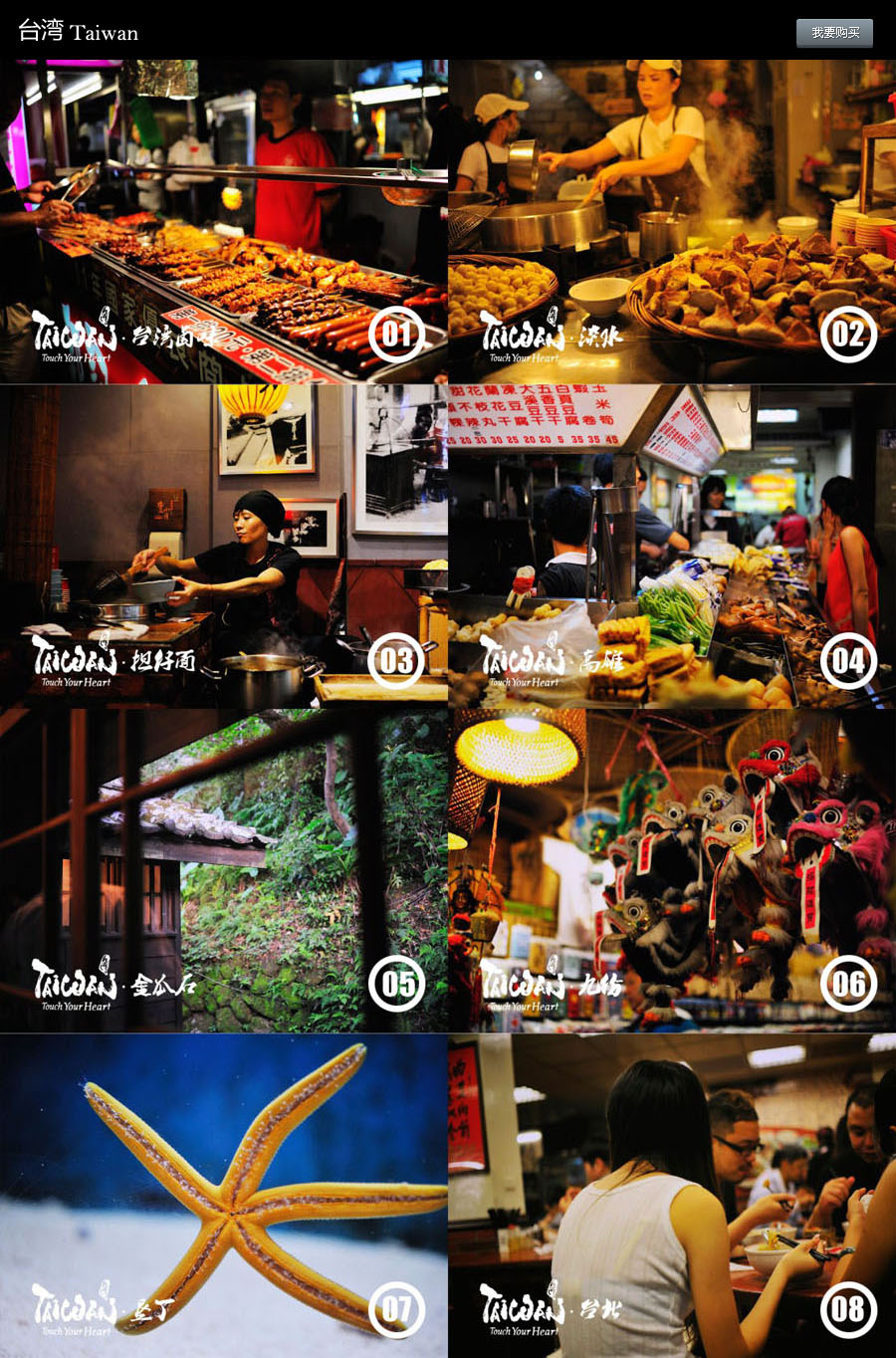
Task: Open photo 01 of the night market grill
Action: coord(224,222)
